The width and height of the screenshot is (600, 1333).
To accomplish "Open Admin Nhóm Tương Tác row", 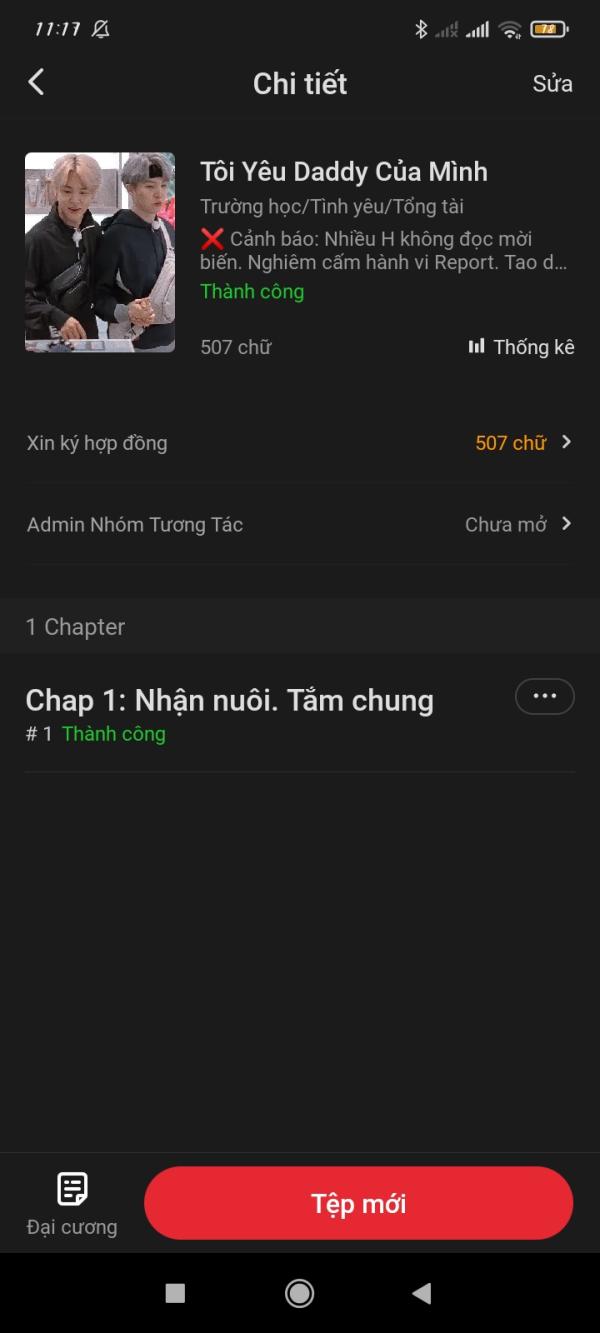I will (x=300, y=524).
